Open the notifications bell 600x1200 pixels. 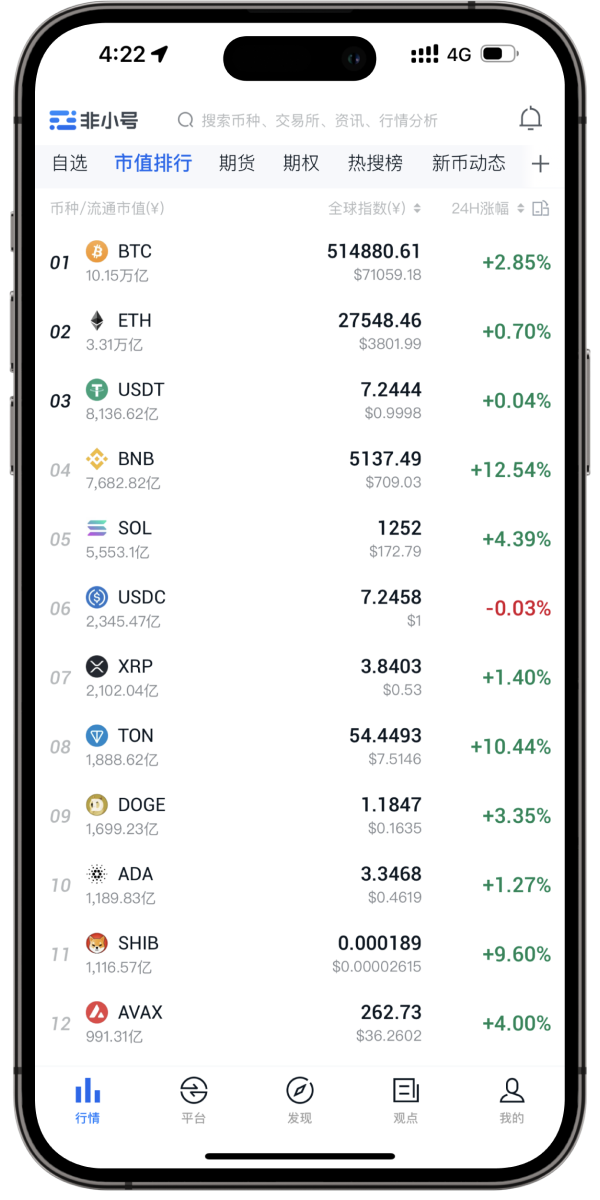click(x=530, y=120)
